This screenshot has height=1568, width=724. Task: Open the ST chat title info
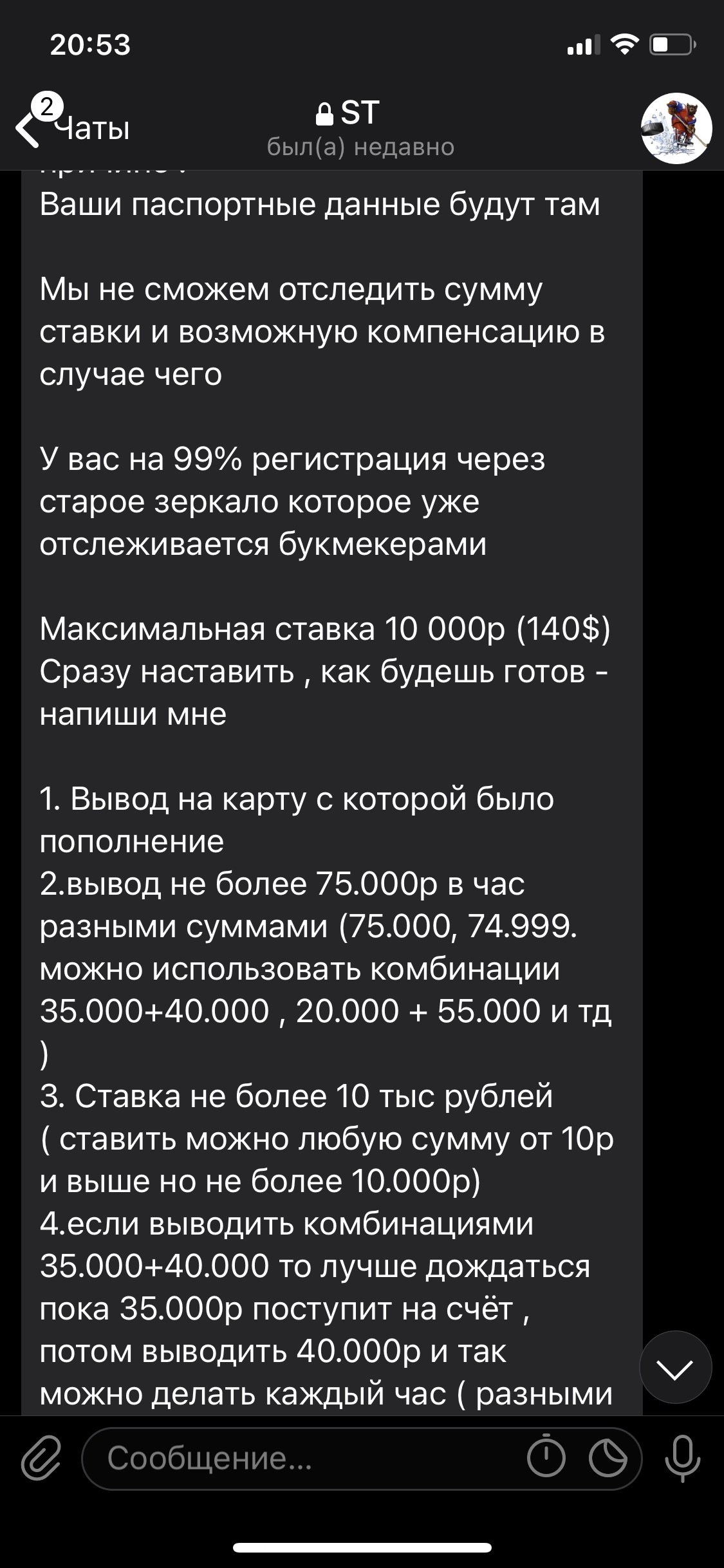[360, 128]
